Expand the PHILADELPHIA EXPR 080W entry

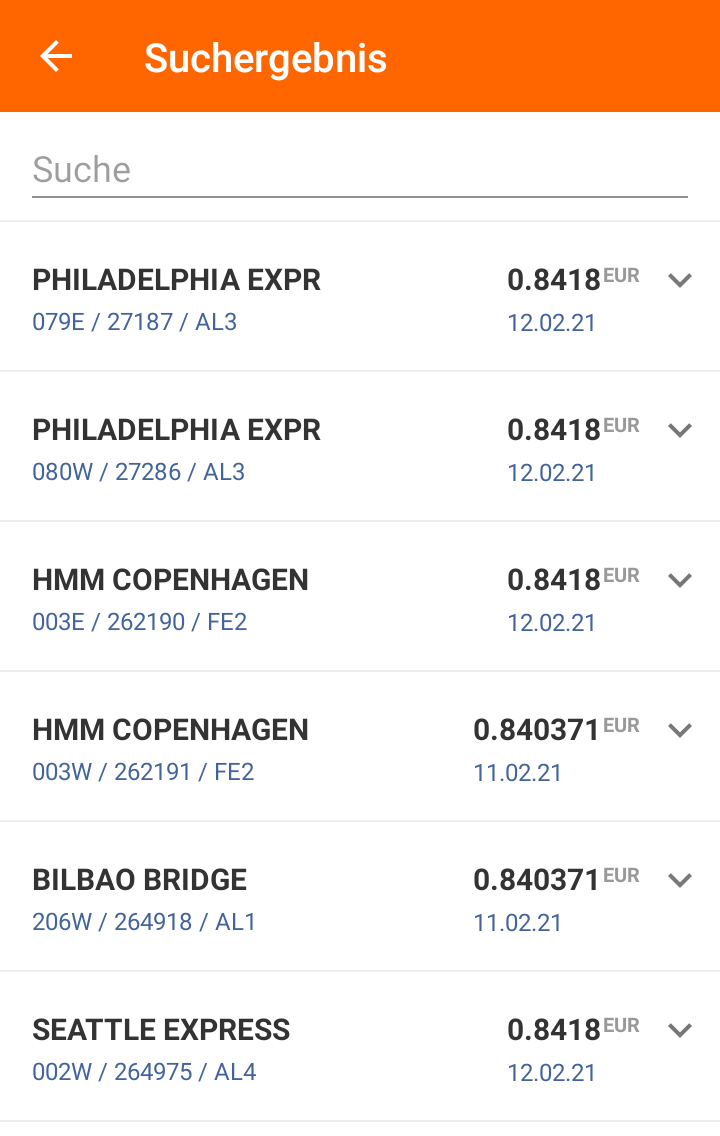pyautogui.click(x=680, y=431)
